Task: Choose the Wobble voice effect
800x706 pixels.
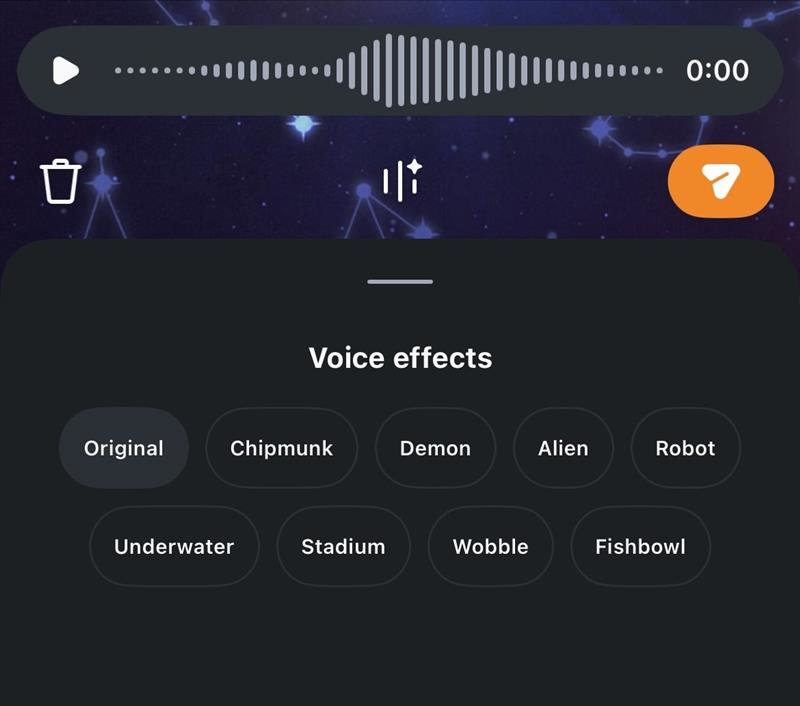Action: (490, 547)
